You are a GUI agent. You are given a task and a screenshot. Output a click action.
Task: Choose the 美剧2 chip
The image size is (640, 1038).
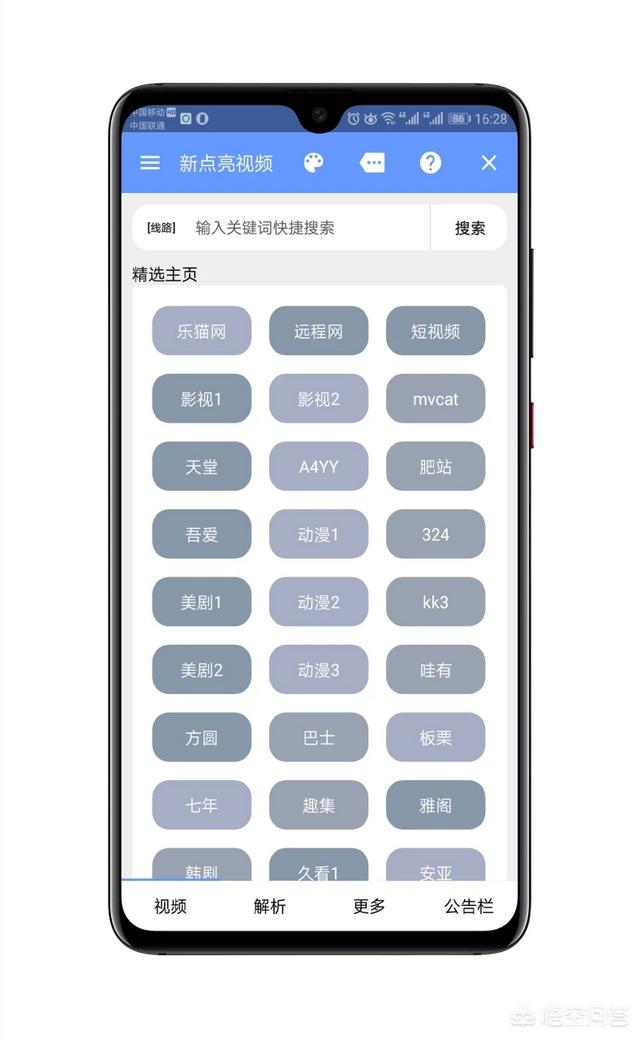(x=201, y=670)
